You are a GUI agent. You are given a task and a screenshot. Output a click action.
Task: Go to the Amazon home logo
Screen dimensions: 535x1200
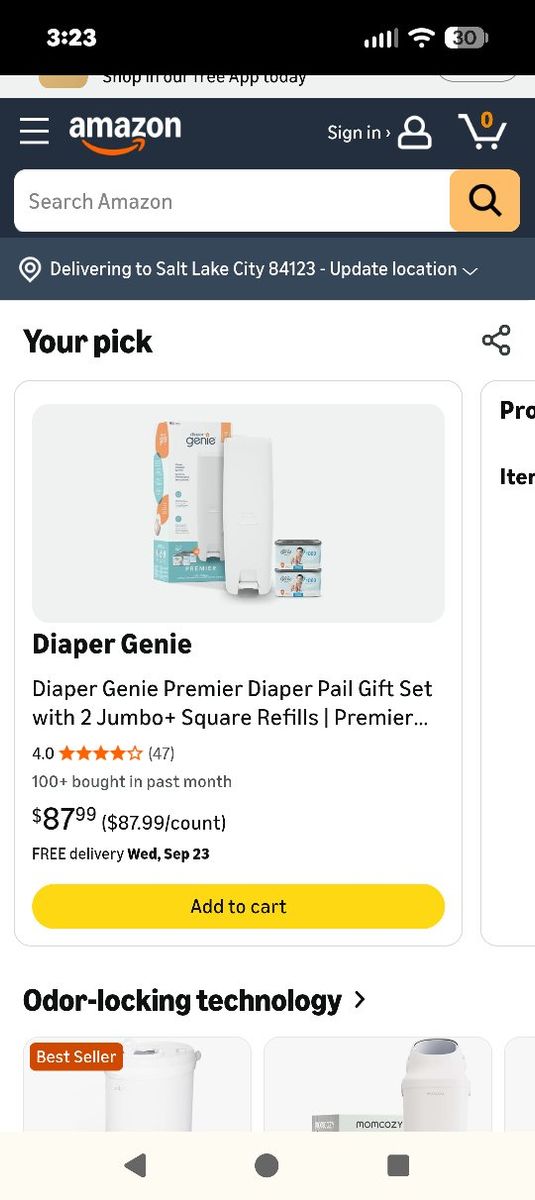[125, 134]
